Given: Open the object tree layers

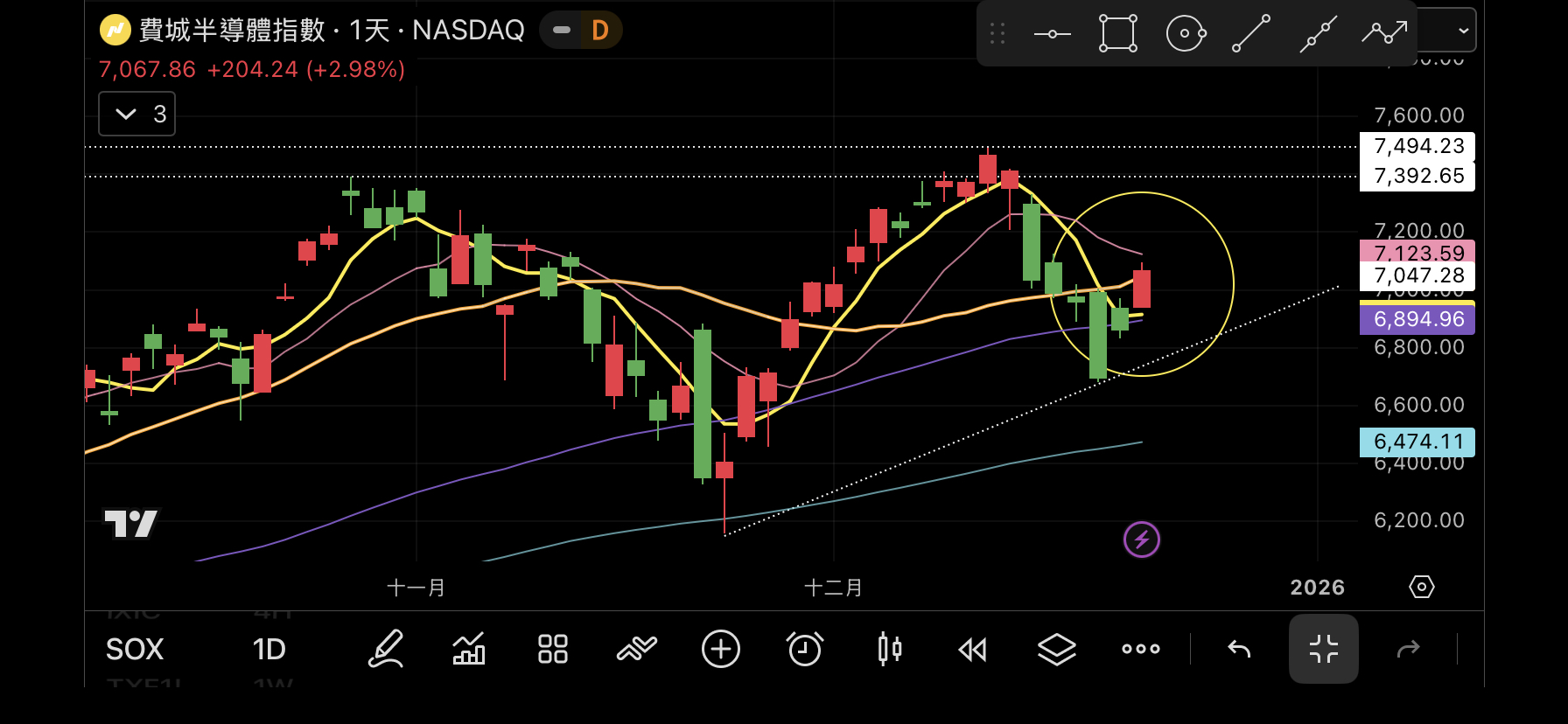Looking at the screenshot, I should 1056,649.
